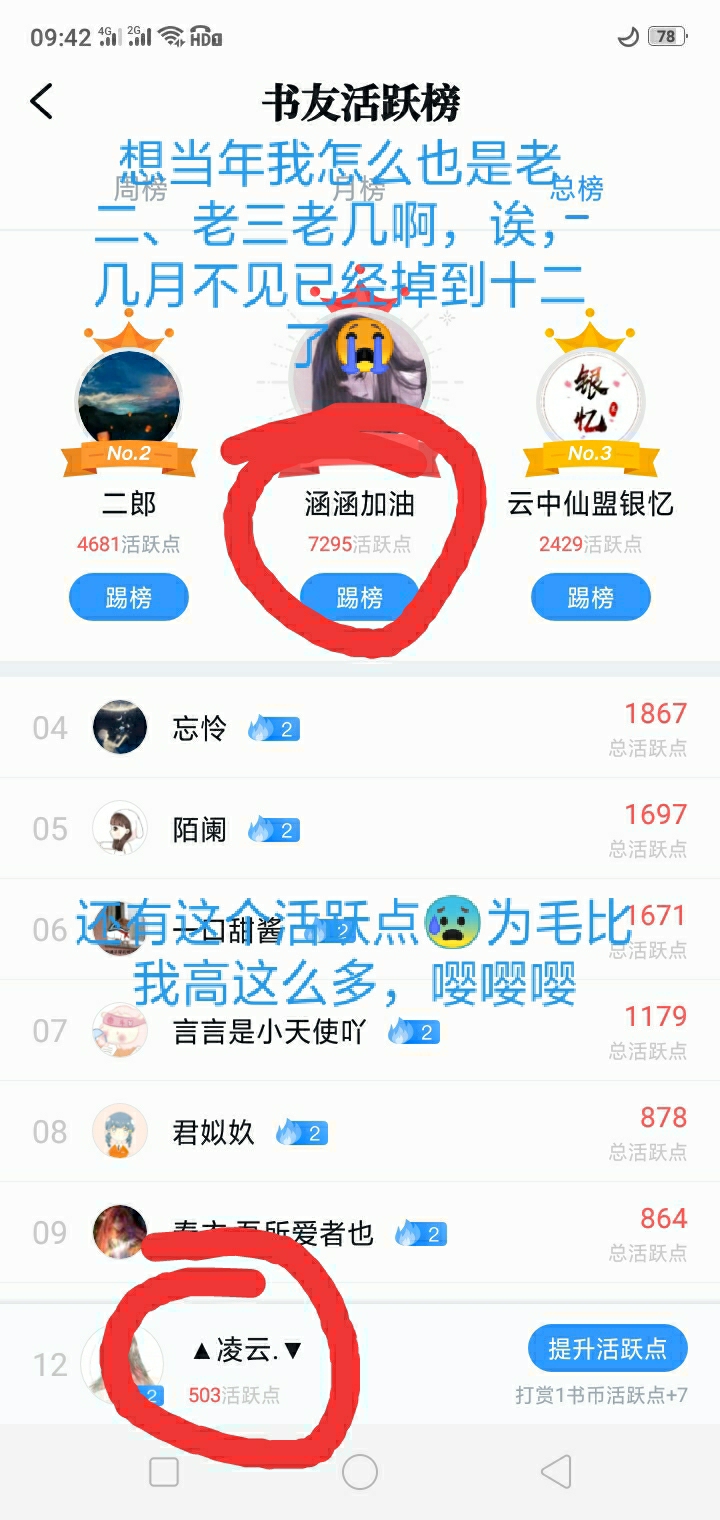Tap 踢榜 under 云中仙盟银忆

pyautogui.click(x=590, y=598)
